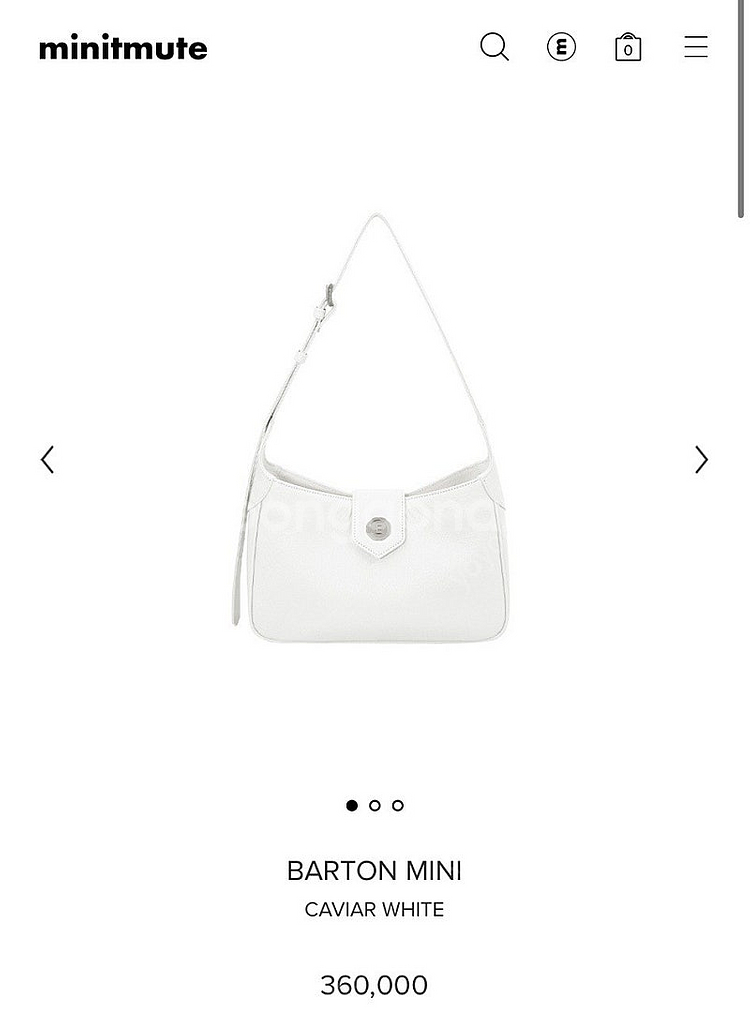Show the next product image
Image resolution: width=750 pixels, height=1029 pixels.
tap(701, 460)
